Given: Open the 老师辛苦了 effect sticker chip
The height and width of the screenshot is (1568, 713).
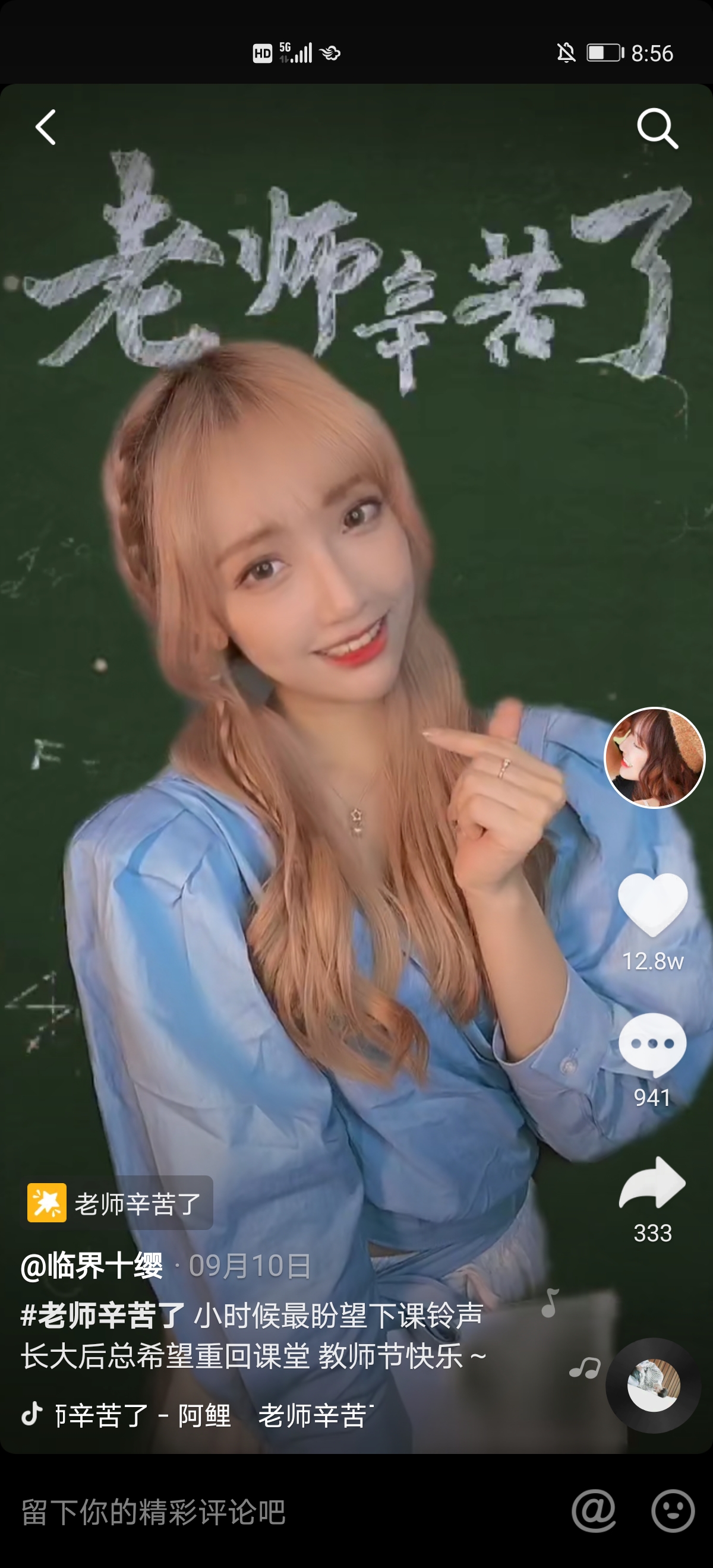Looking at the screenshot, I should tap(120, 1203).
